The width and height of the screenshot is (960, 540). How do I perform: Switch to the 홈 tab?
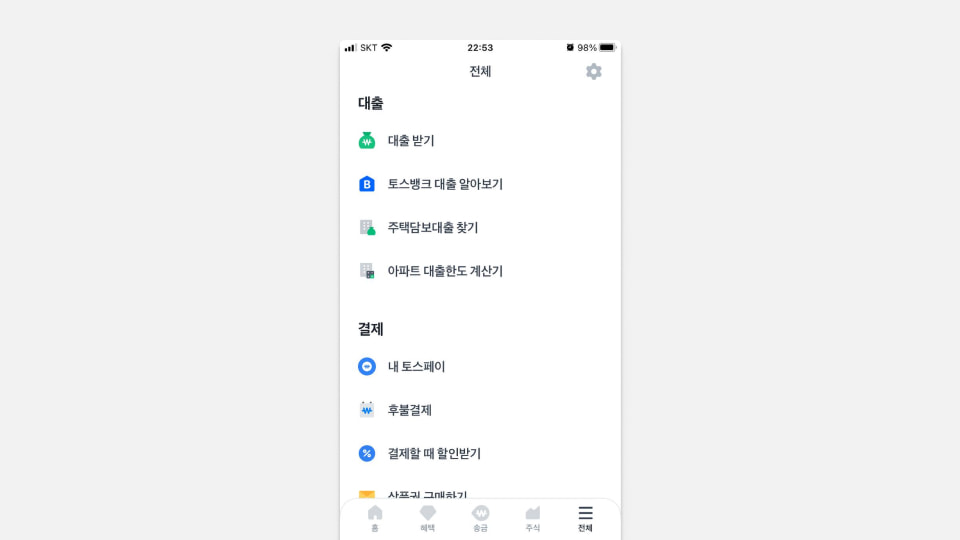375,518
